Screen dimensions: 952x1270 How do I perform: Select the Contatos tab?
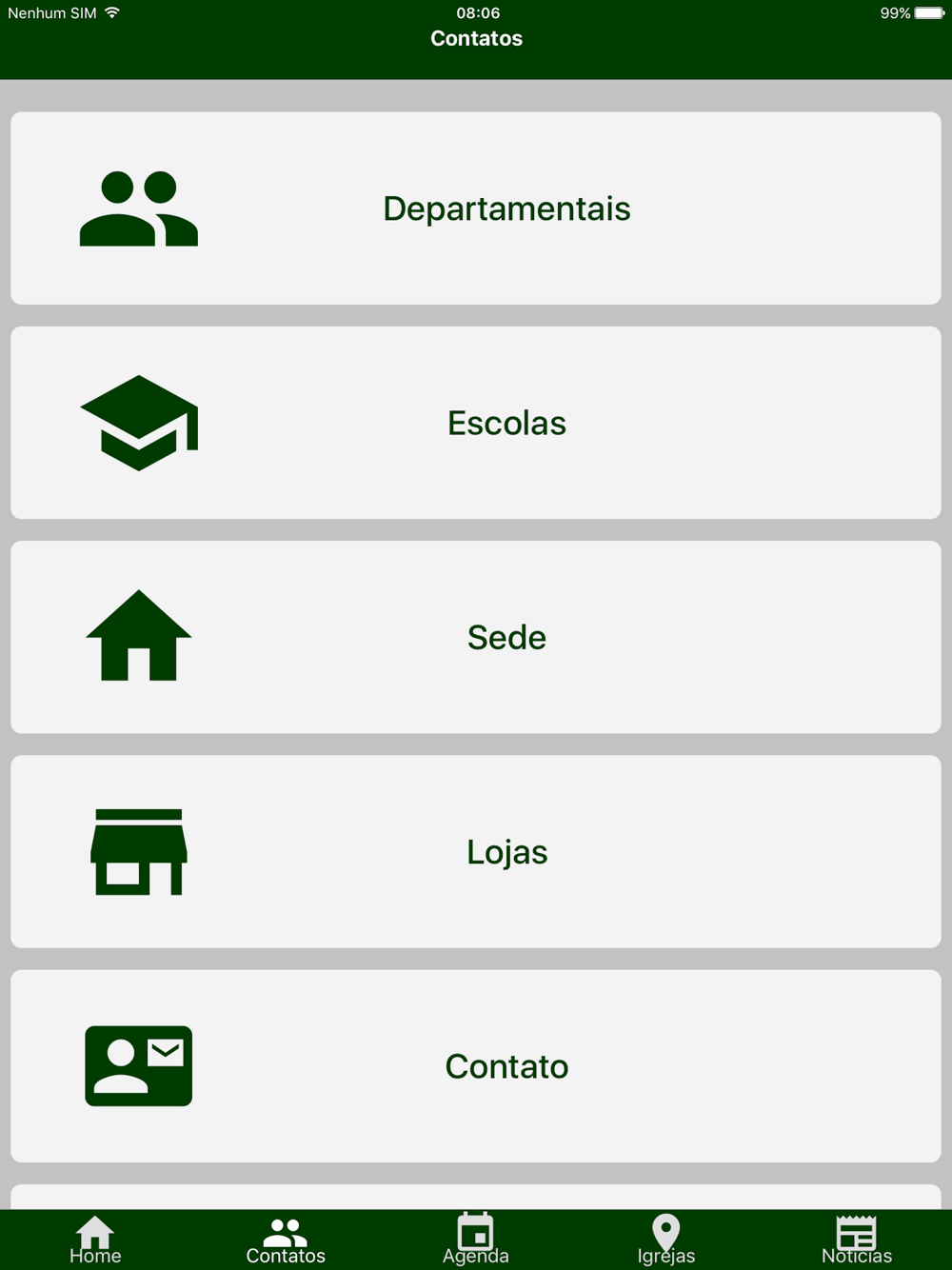[286, 1240]
